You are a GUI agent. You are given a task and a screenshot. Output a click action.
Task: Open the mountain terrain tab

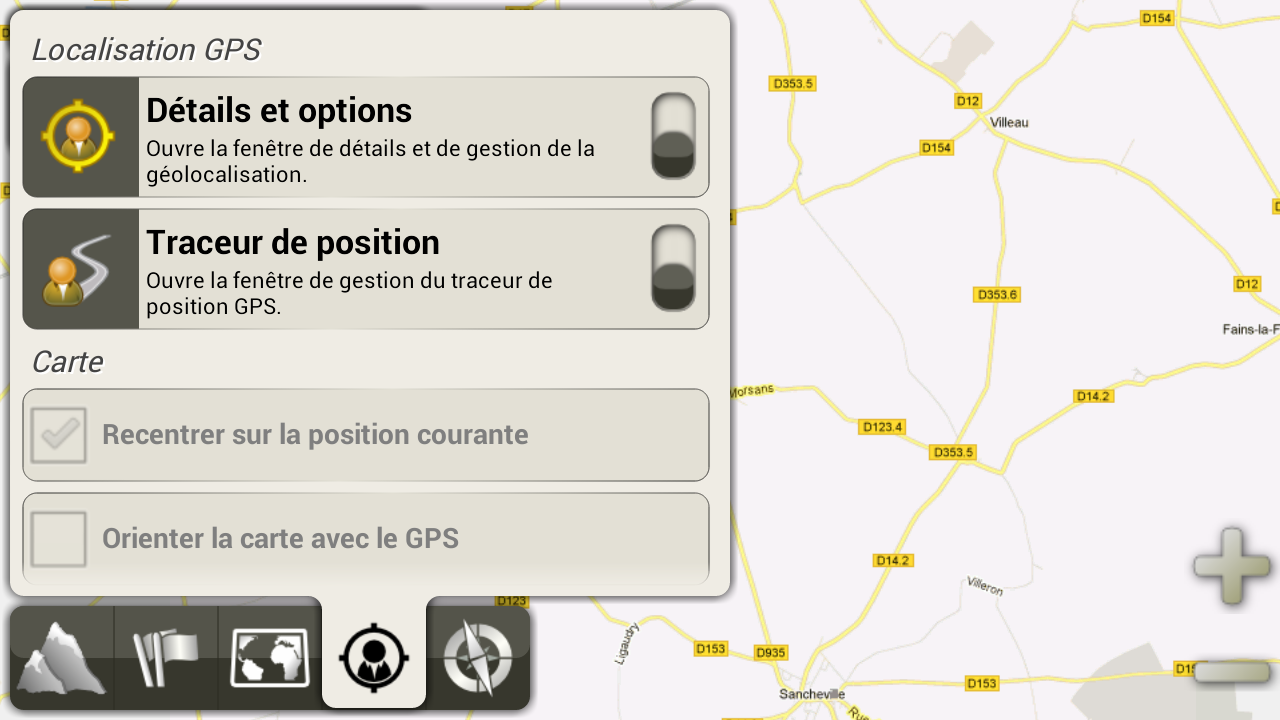62,657
